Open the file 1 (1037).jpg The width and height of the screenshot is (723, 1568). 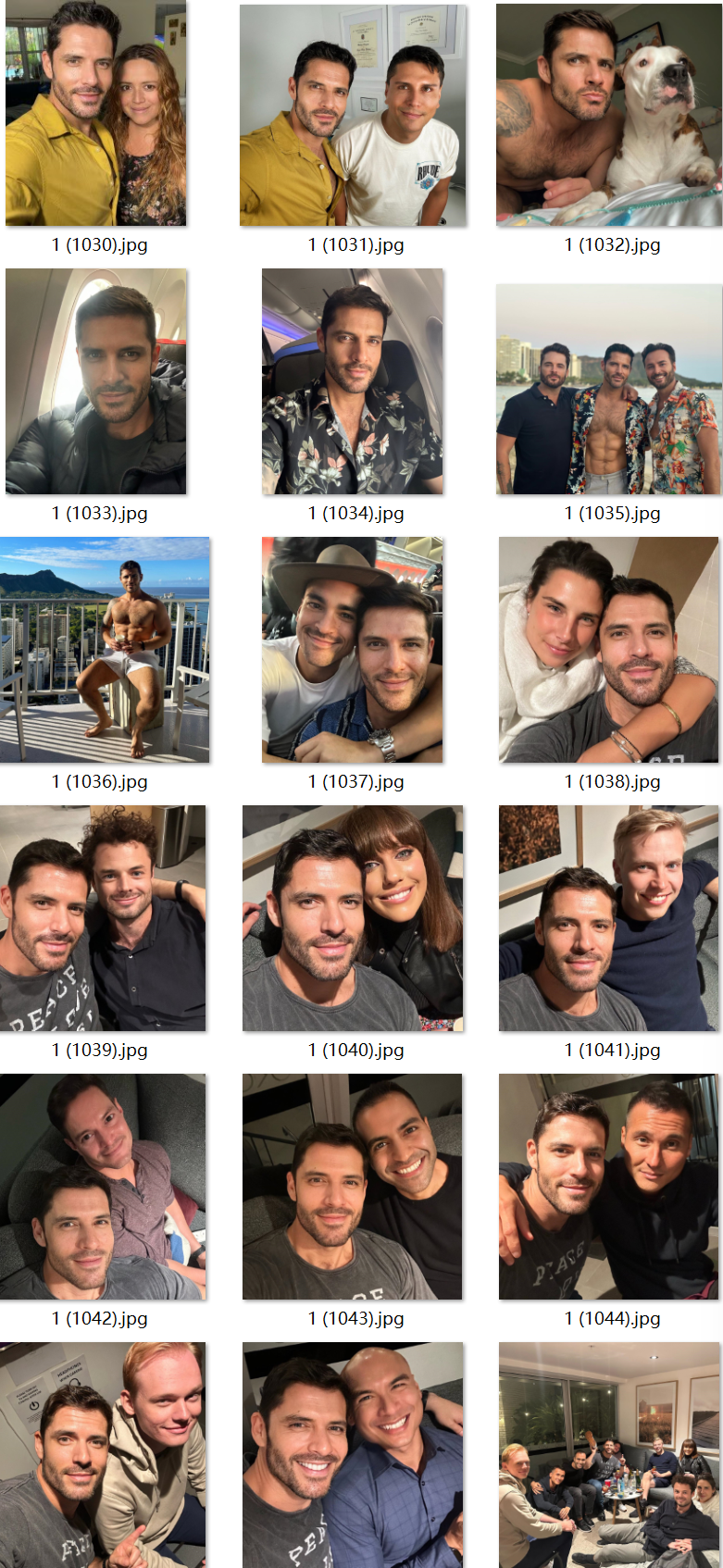point(353,650)
